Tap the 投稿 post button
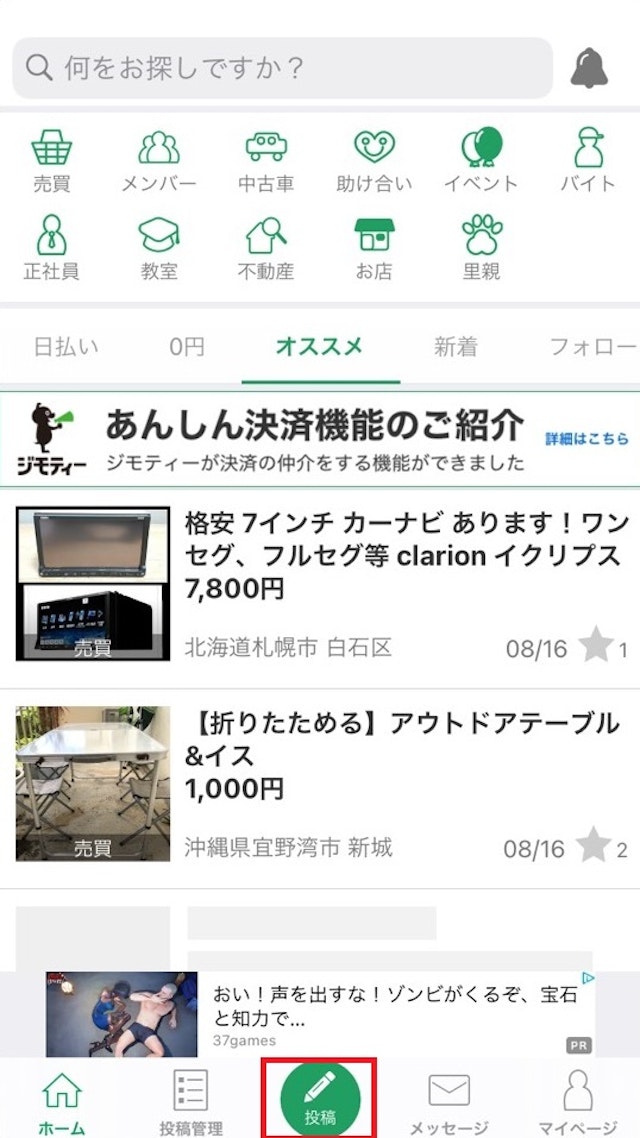Image resolution: width=640 pixels, height=1138 pixels. click(320, 1098)
